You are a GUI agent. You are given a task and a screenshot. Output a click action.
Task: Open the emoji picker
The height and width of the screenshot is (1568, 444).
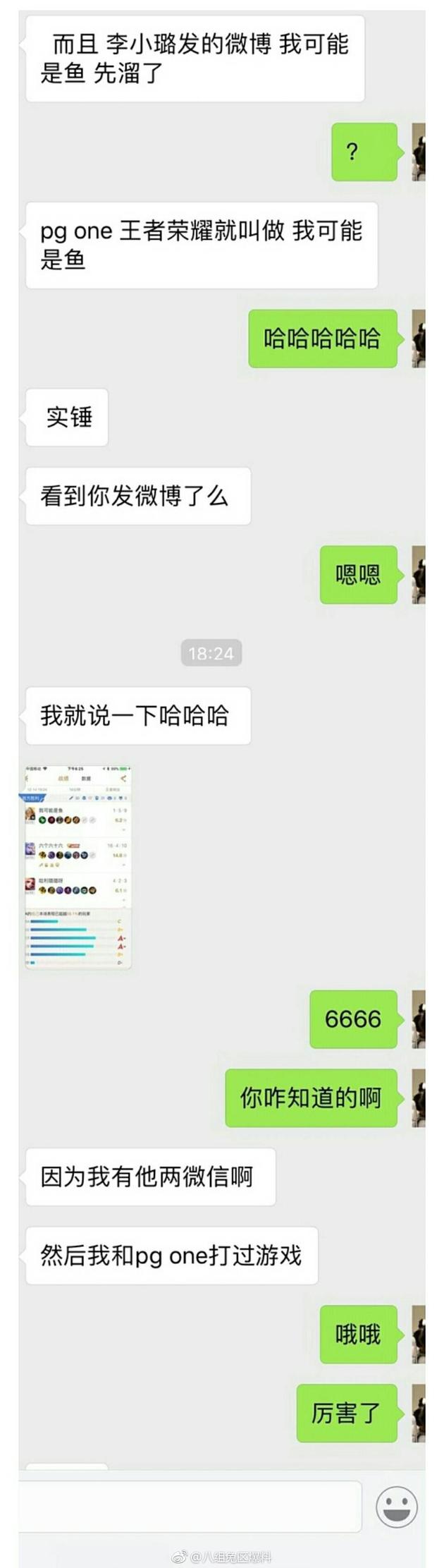point(396,1507)
